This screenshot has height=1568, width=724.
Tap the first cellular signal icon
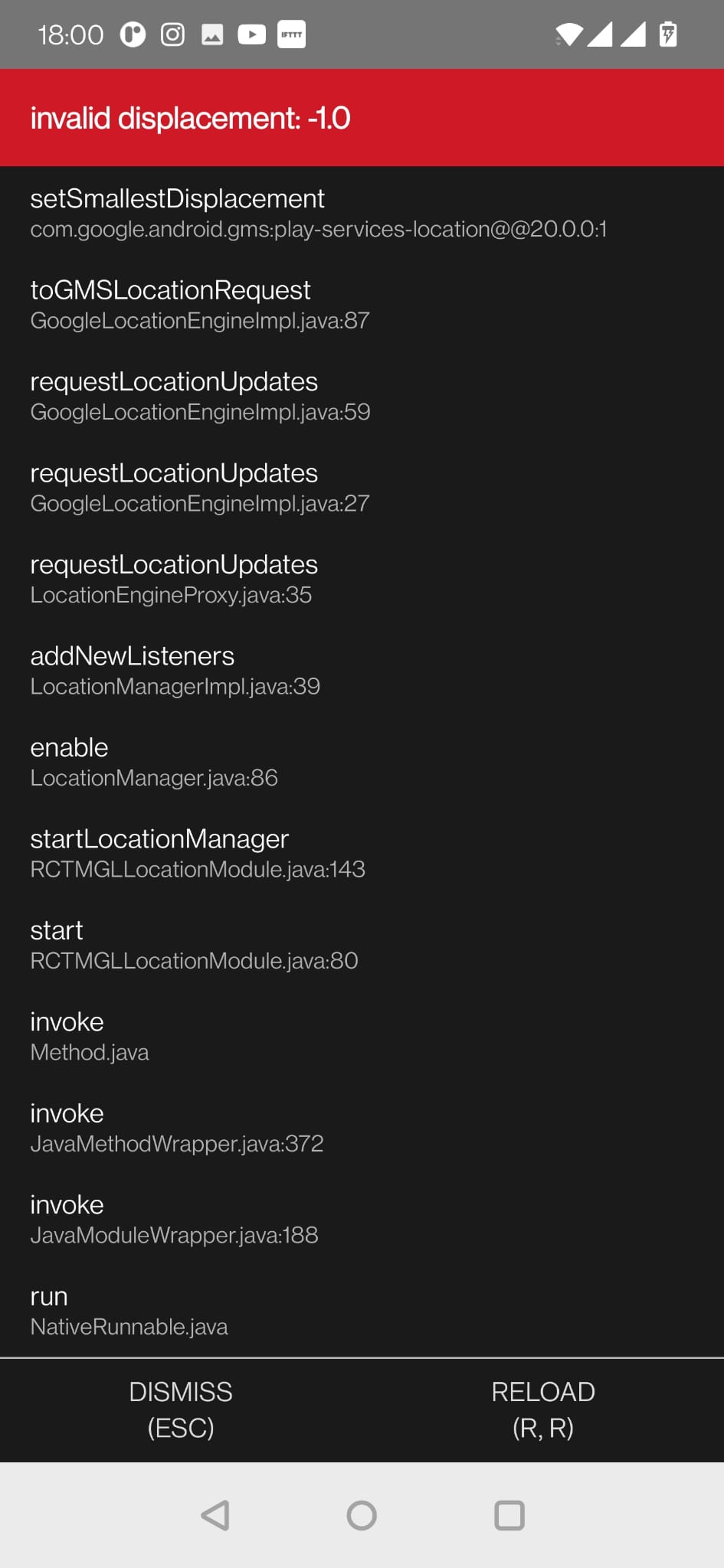(601, 34)
